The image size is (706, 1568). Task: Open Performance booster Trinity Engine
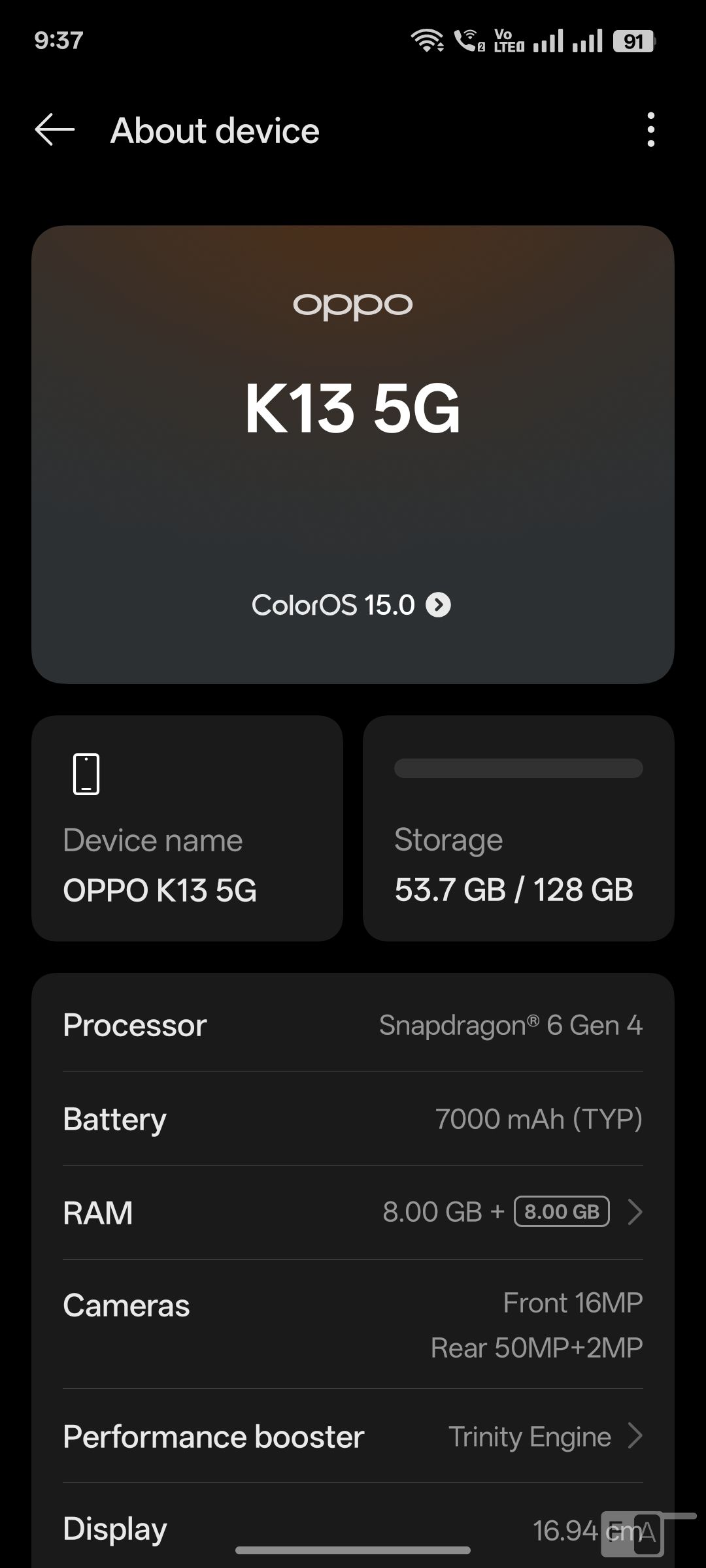tap(353, 1437)
